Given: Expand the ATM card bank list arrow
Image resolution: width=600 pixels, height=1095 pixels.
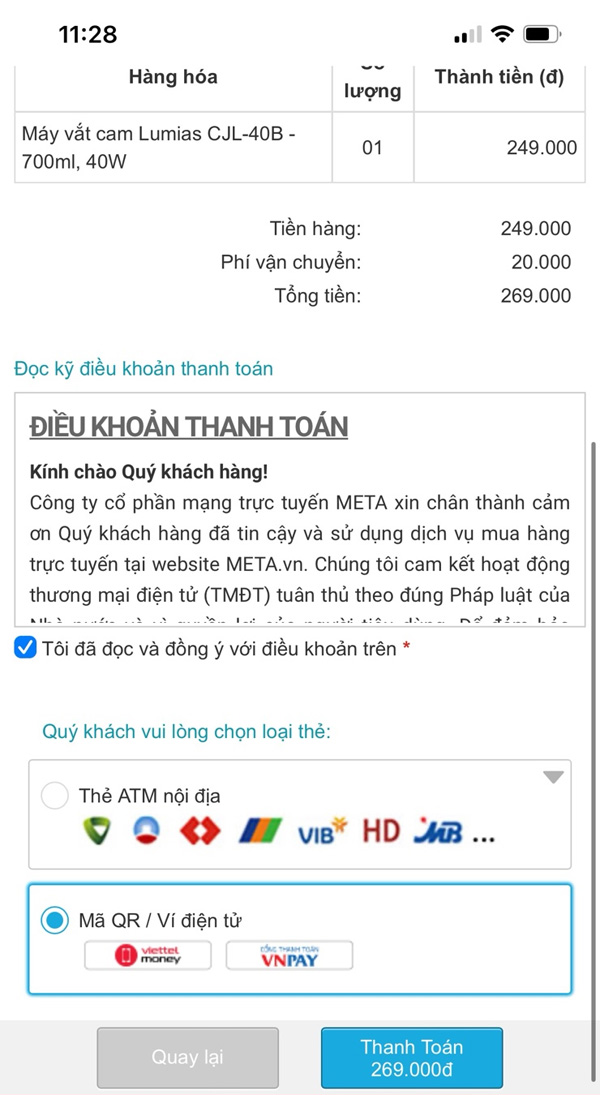Looking at the screenshot, I should tap(553, 778).
